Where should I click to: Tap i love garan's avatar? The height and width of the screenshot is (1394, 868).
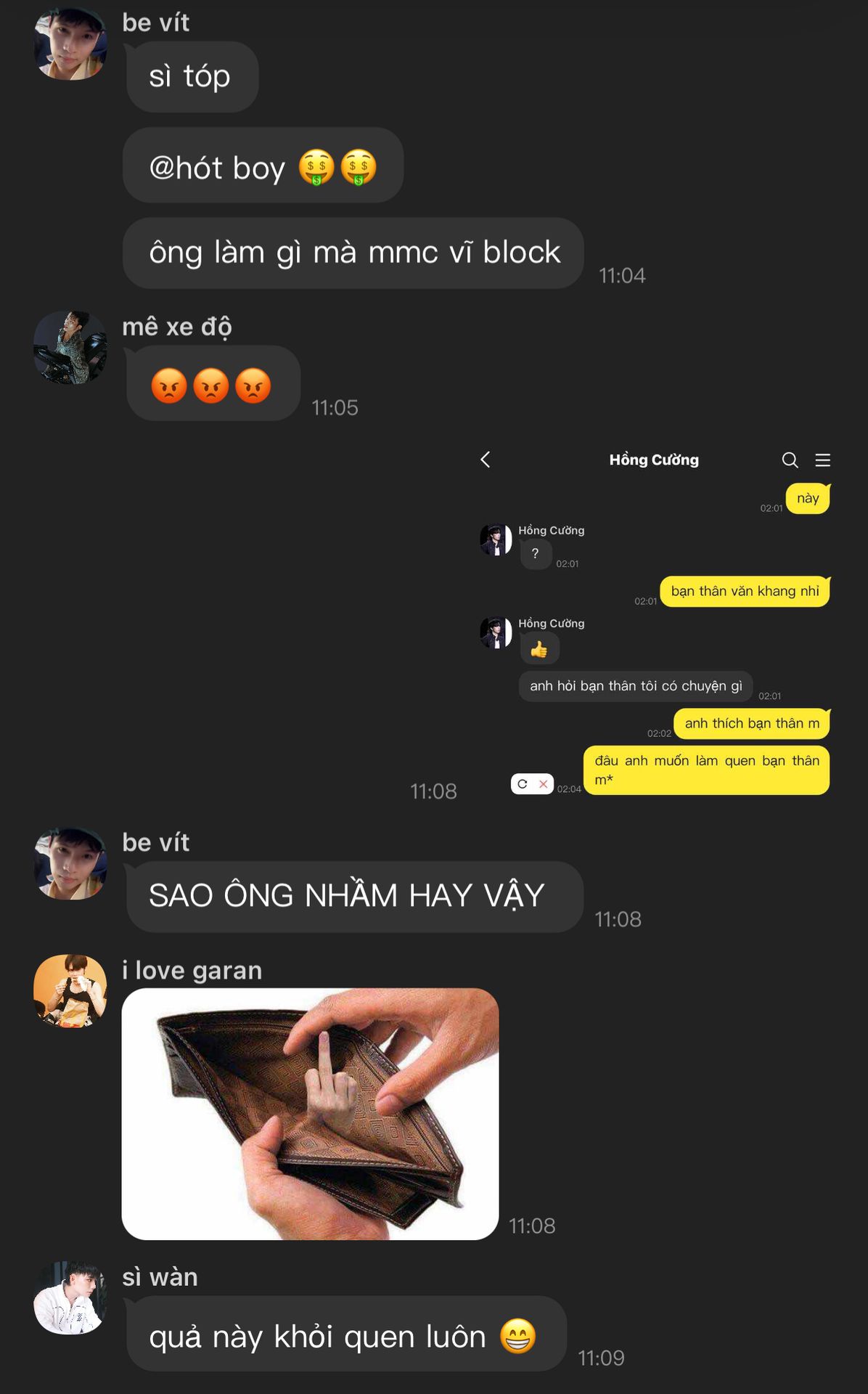point(70,991)
